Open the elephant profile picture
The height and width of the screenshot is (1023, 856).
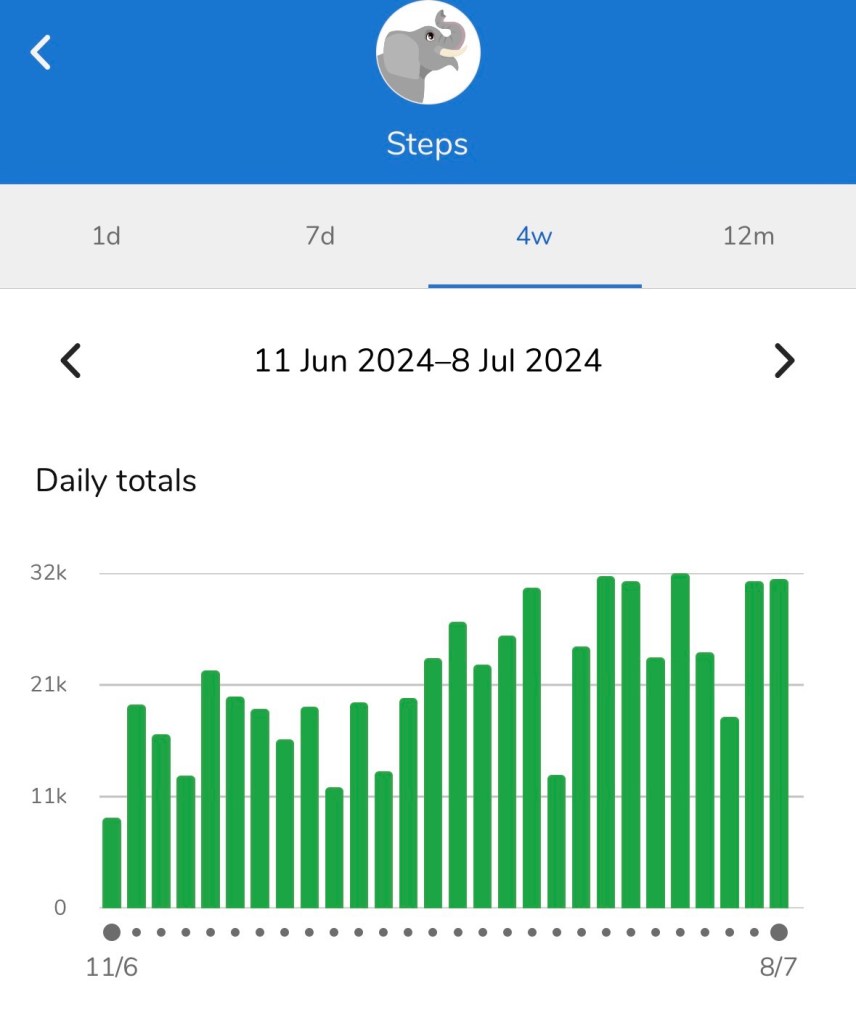[x=428, y=52]
